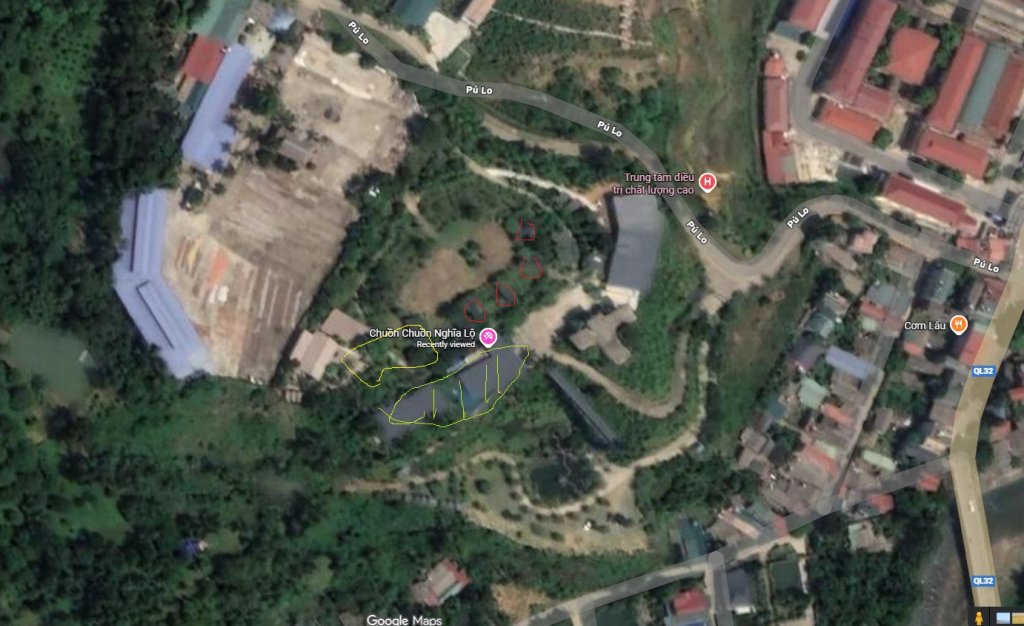Image resolution: width=1024 pixels, height=626 pixels.
Task: Tap the Cơm Lâu restaurant marker
Action: click(958, 324)
